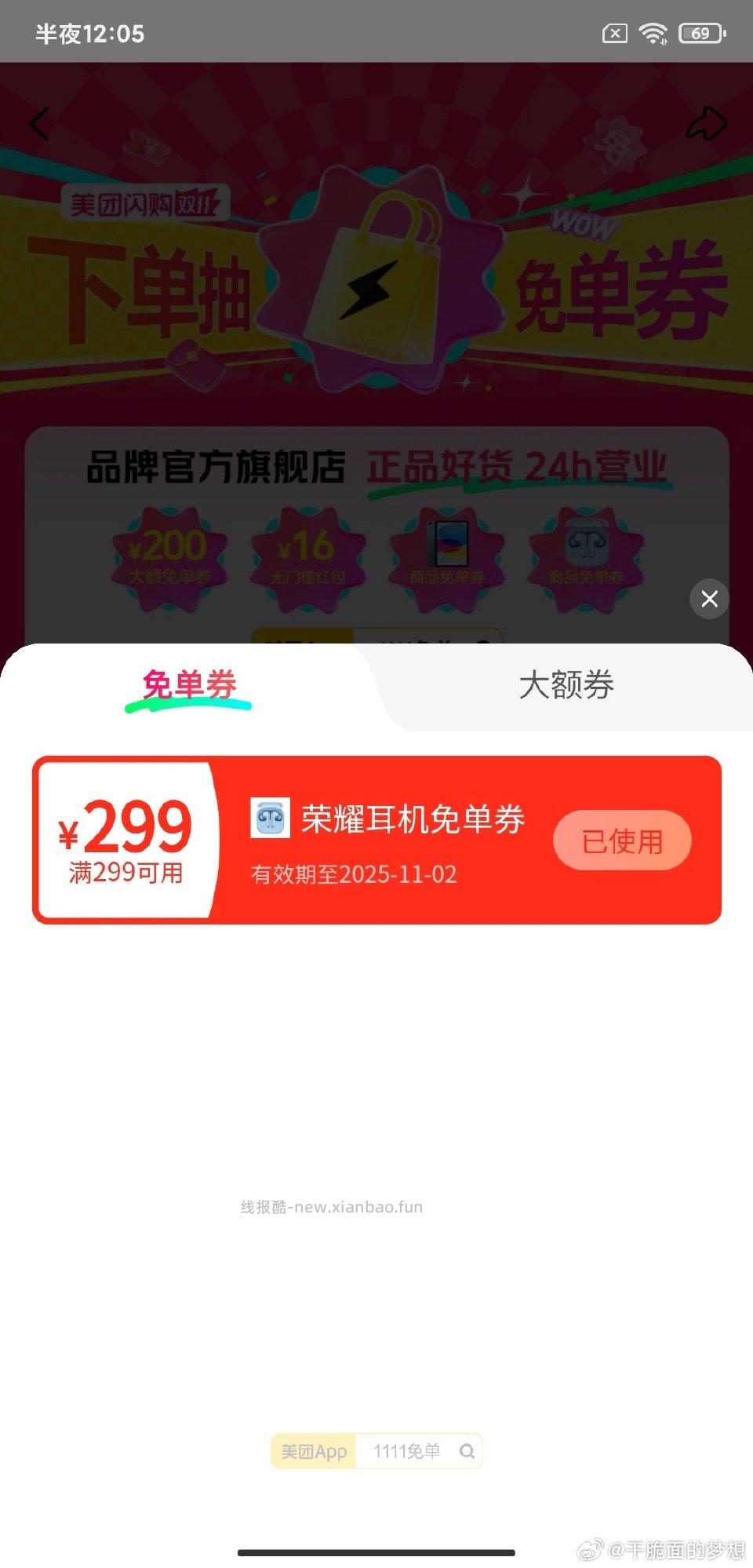753x1568 pixels.
Task: Close the coupon overlay with the X
Action: point(710,599)
